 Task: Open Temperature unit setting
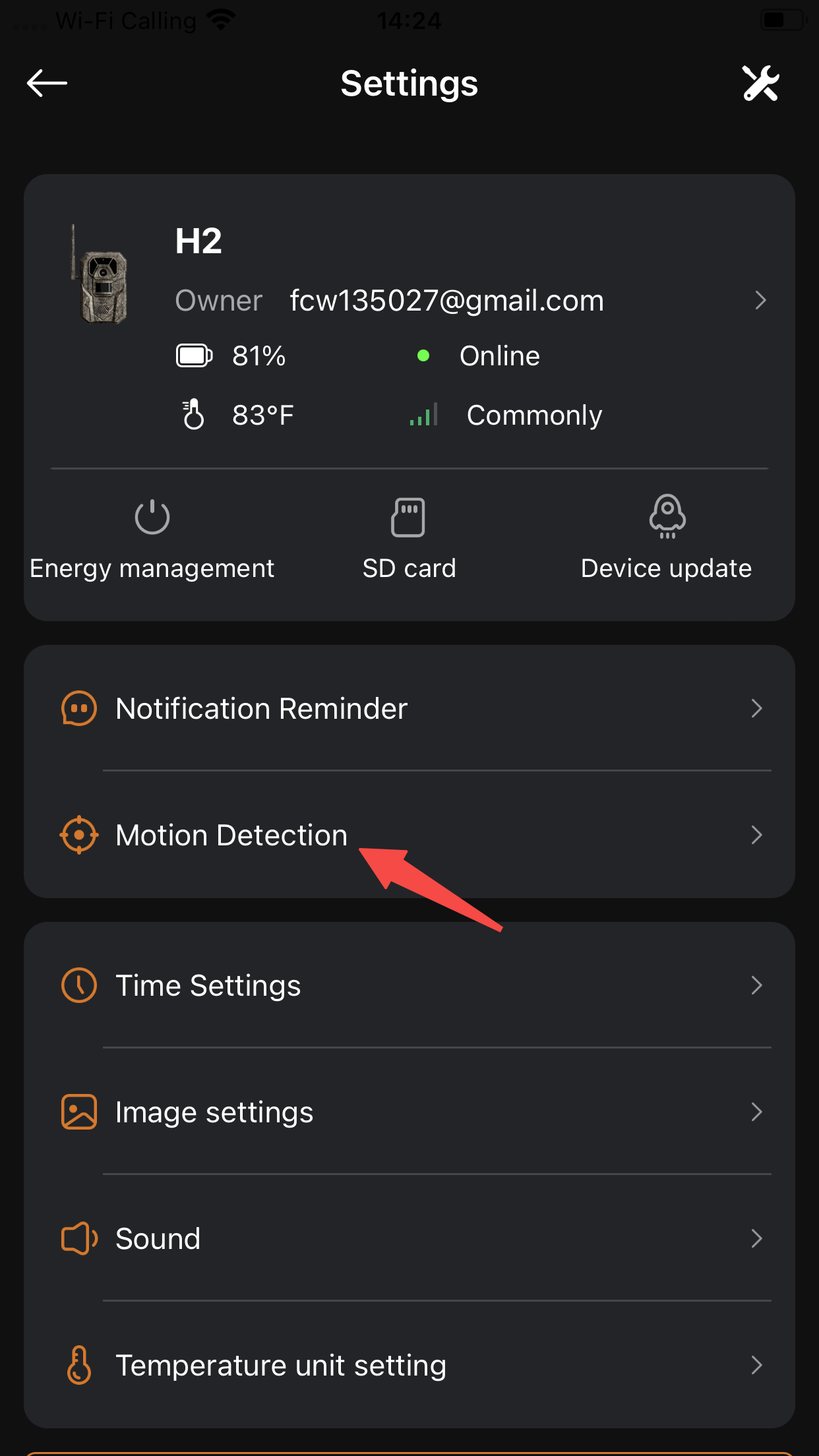pyautogui.click(x=409, y=1366)
